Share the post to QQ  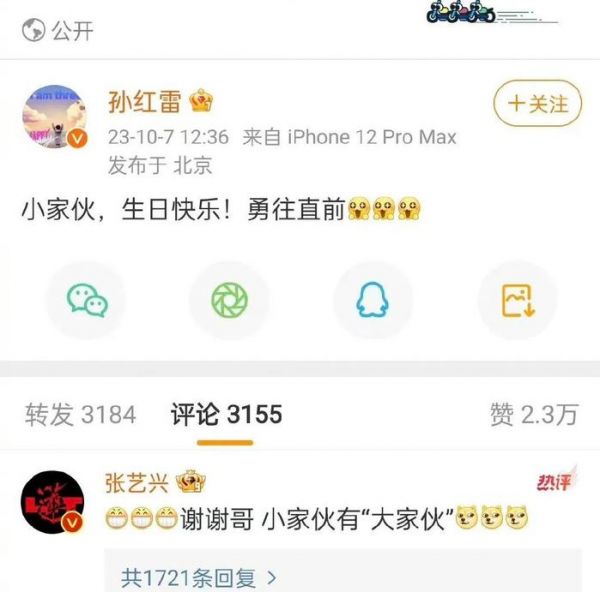[372, 300]
